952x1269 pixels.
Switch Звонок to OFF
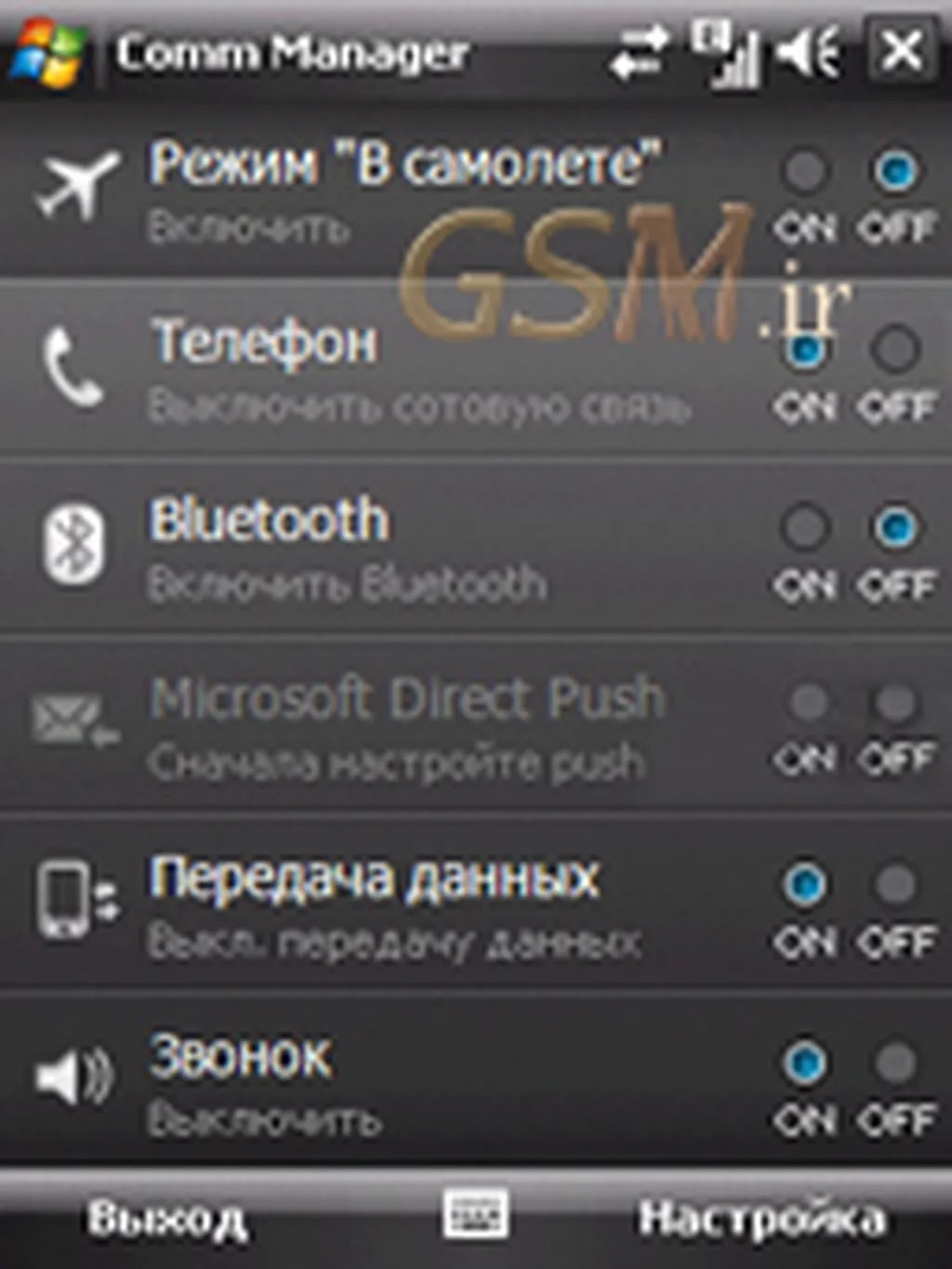[x=895, y=1063]
